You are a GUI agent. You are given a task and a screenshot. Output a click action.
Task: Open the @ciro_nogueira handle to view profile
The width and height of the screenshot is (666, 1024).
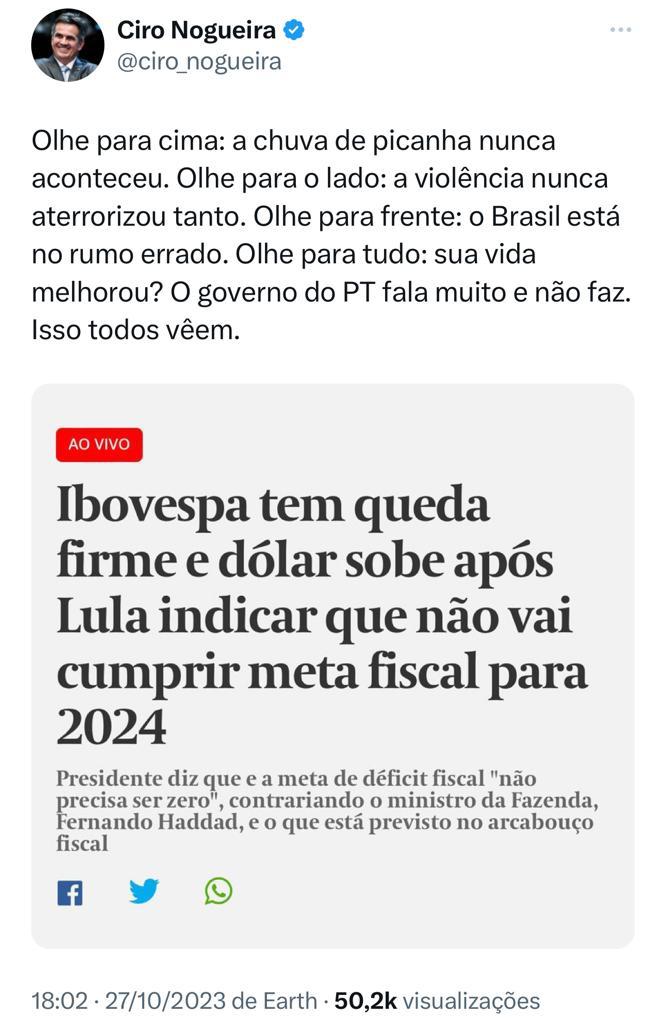coord(199,62)
